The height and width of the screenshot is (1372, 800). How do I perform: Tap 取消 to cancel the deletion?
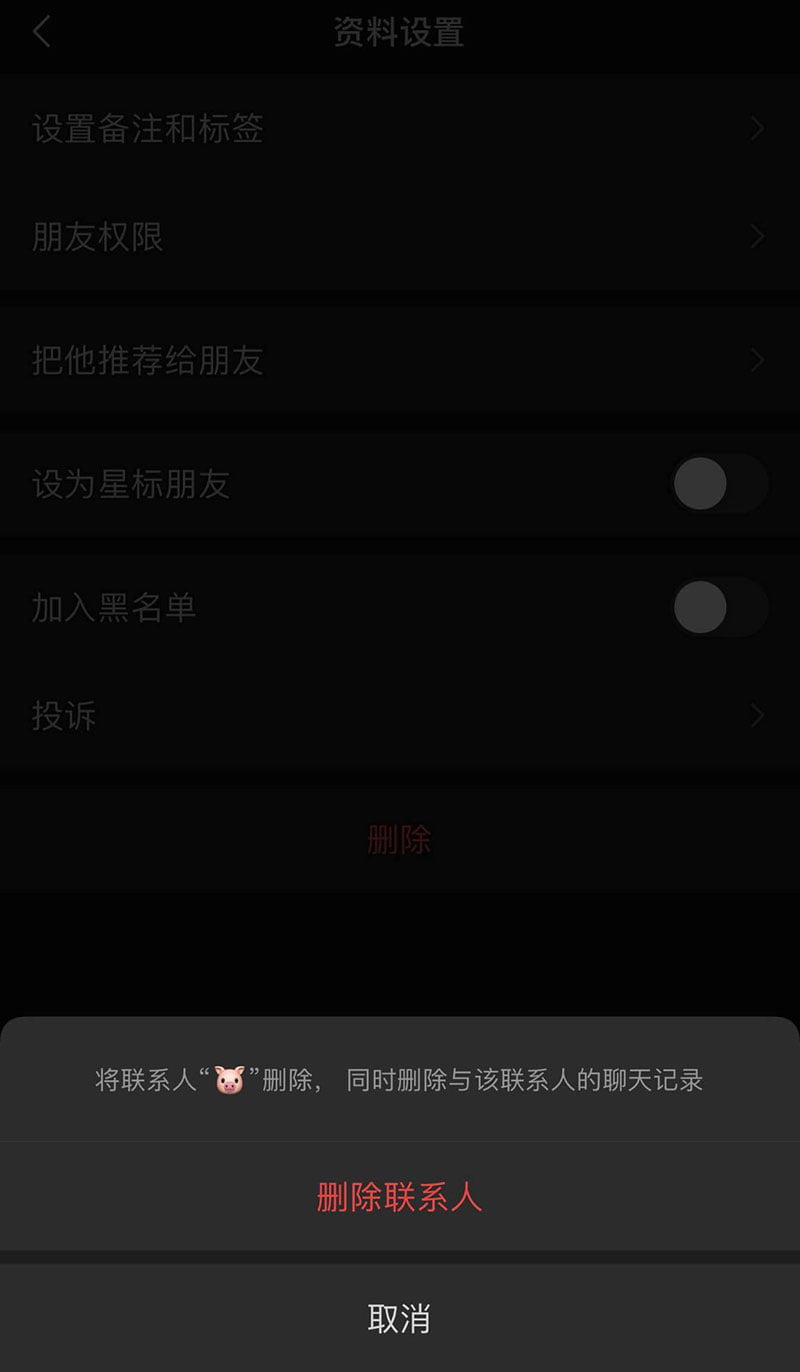[x=400, y=1318]
